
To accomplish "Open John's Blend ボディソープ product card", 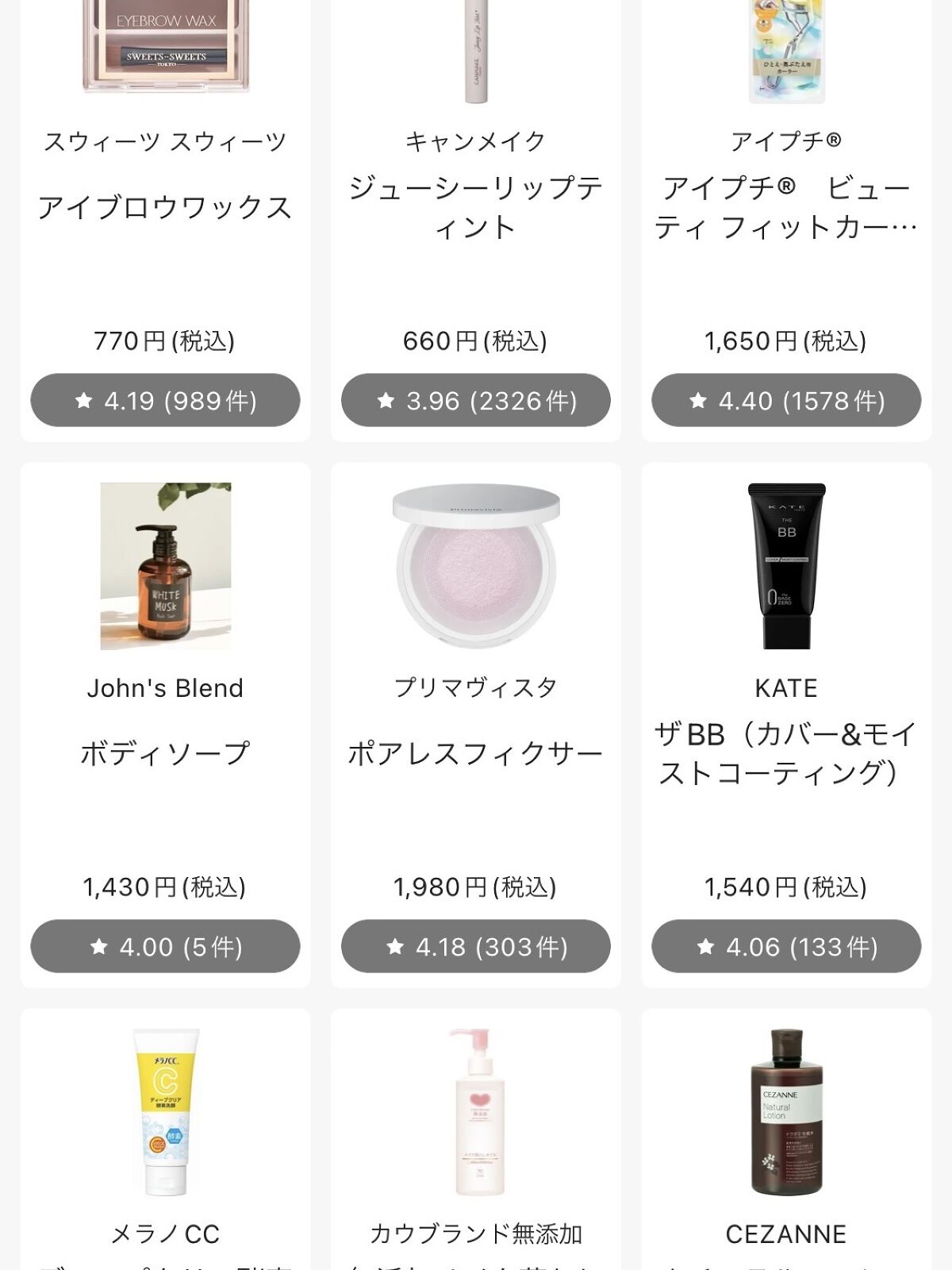I will 165,714.
